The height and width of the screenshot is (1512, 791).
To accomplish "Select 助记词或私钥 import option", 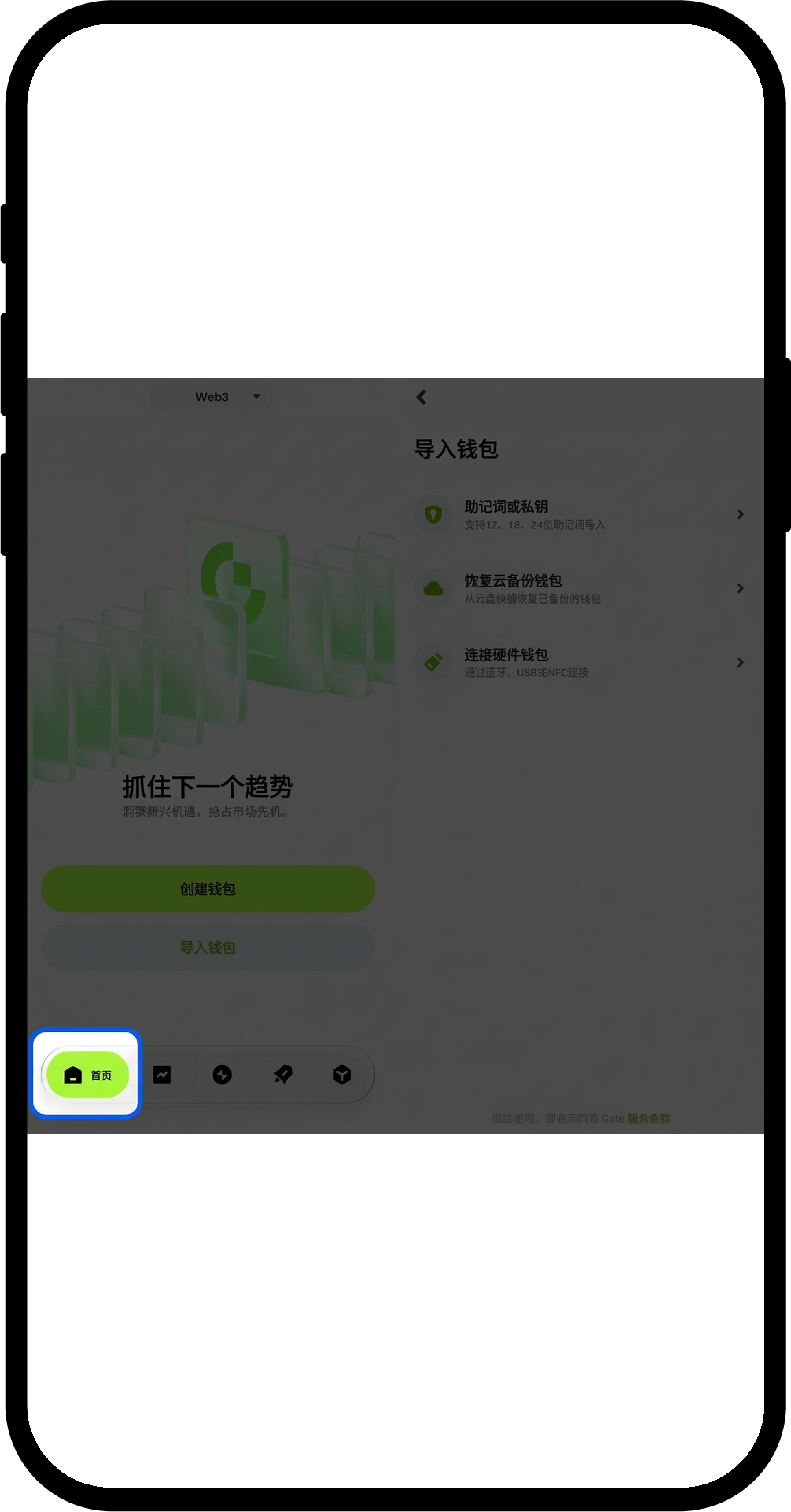I will 578,514.
